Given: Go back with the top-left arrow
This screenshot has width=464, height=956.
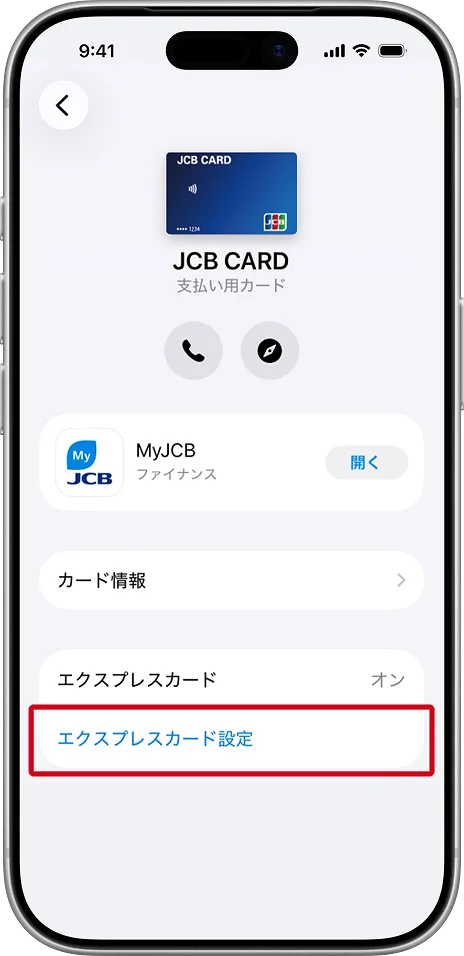Looking at the screenshot, I should tap(63, 105).
